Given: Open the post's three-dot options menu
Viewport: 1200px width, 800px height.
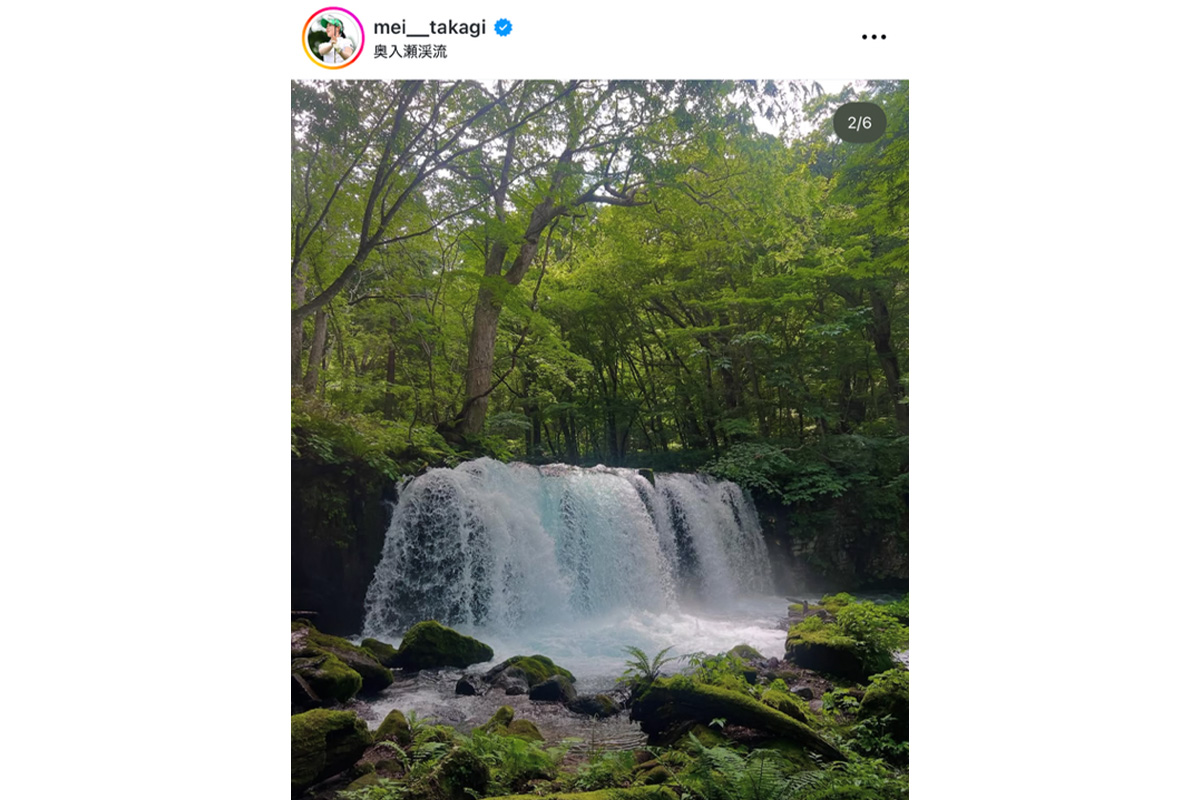Looking at the screenshot, I should (873, 37).
